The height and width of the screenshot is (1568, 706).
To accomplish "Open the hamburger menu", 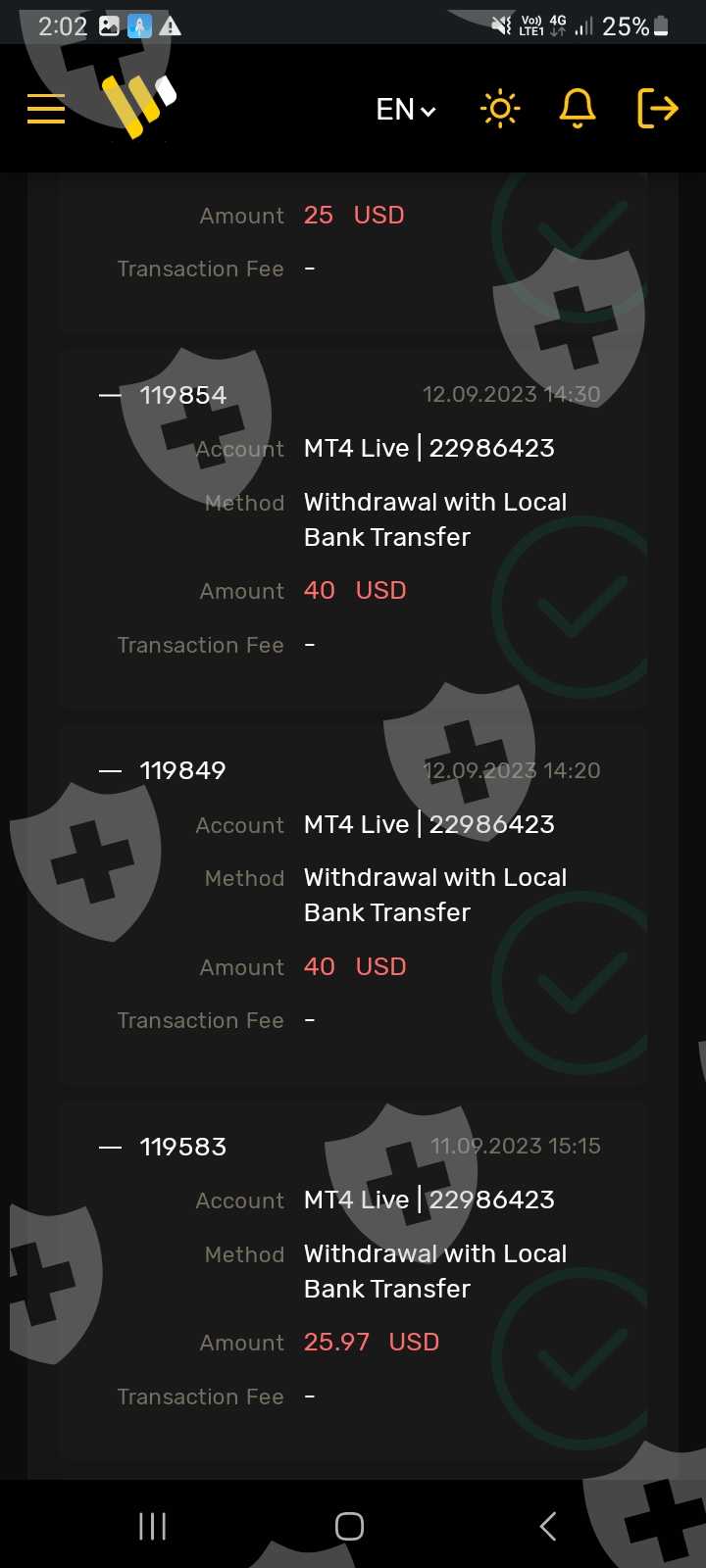I will point(46,109).
